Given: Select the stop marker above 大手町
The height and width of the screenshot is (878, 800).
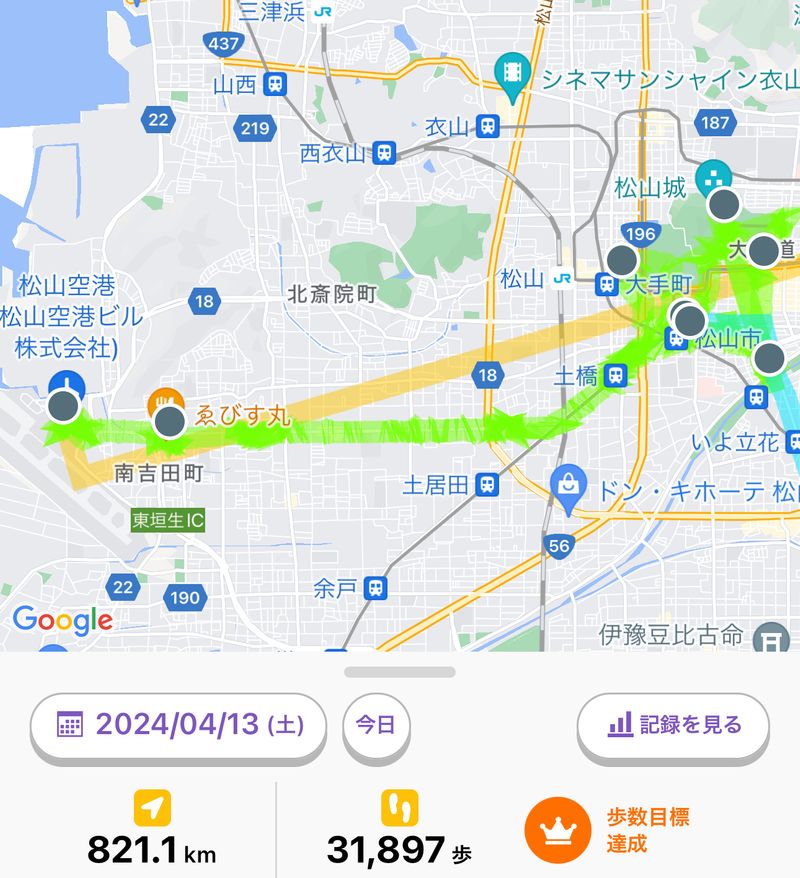Looking at the screenshot, I should (621, 260).
